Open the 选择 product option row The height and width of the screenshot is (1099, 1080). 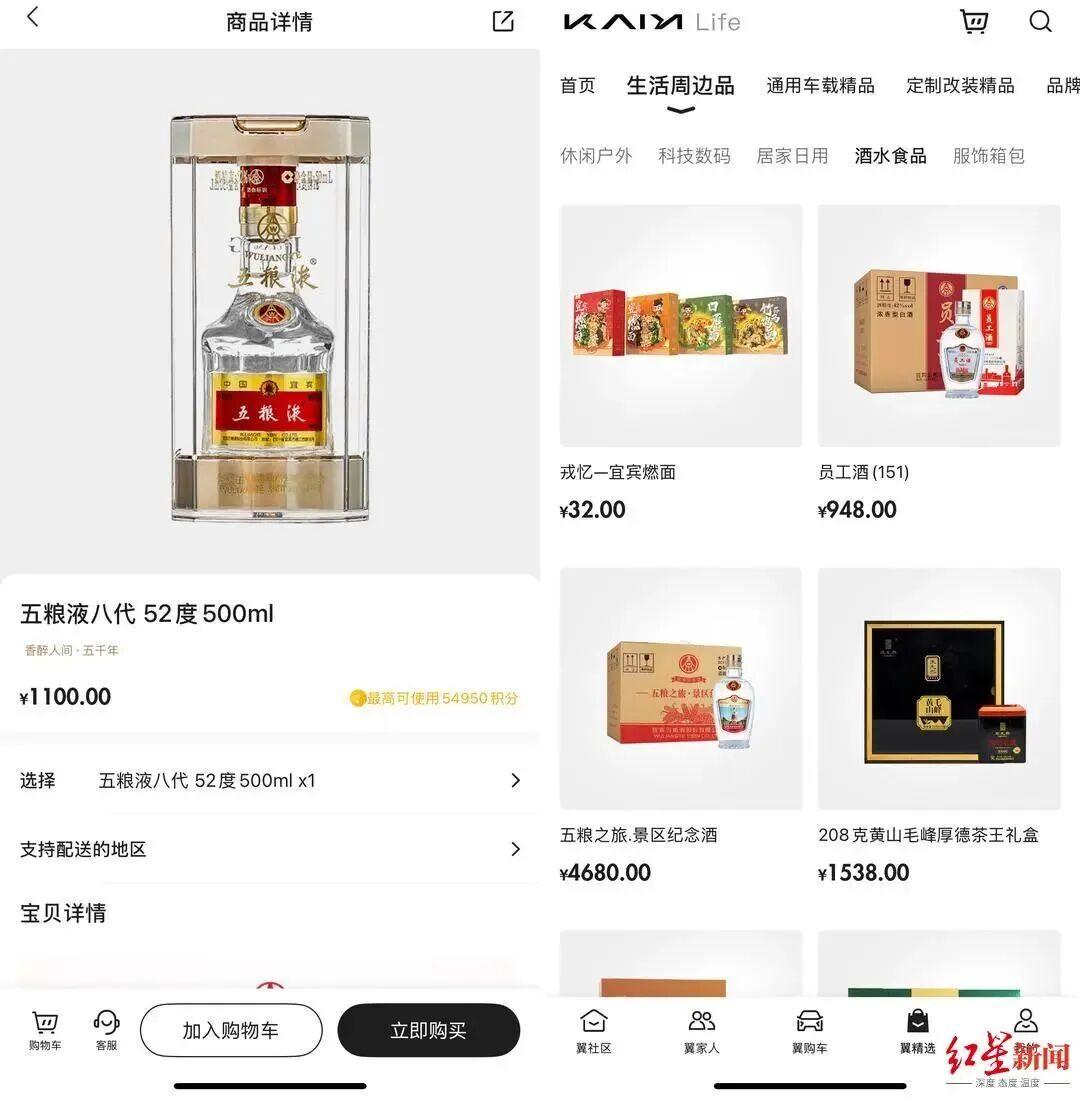pos(270,780)
